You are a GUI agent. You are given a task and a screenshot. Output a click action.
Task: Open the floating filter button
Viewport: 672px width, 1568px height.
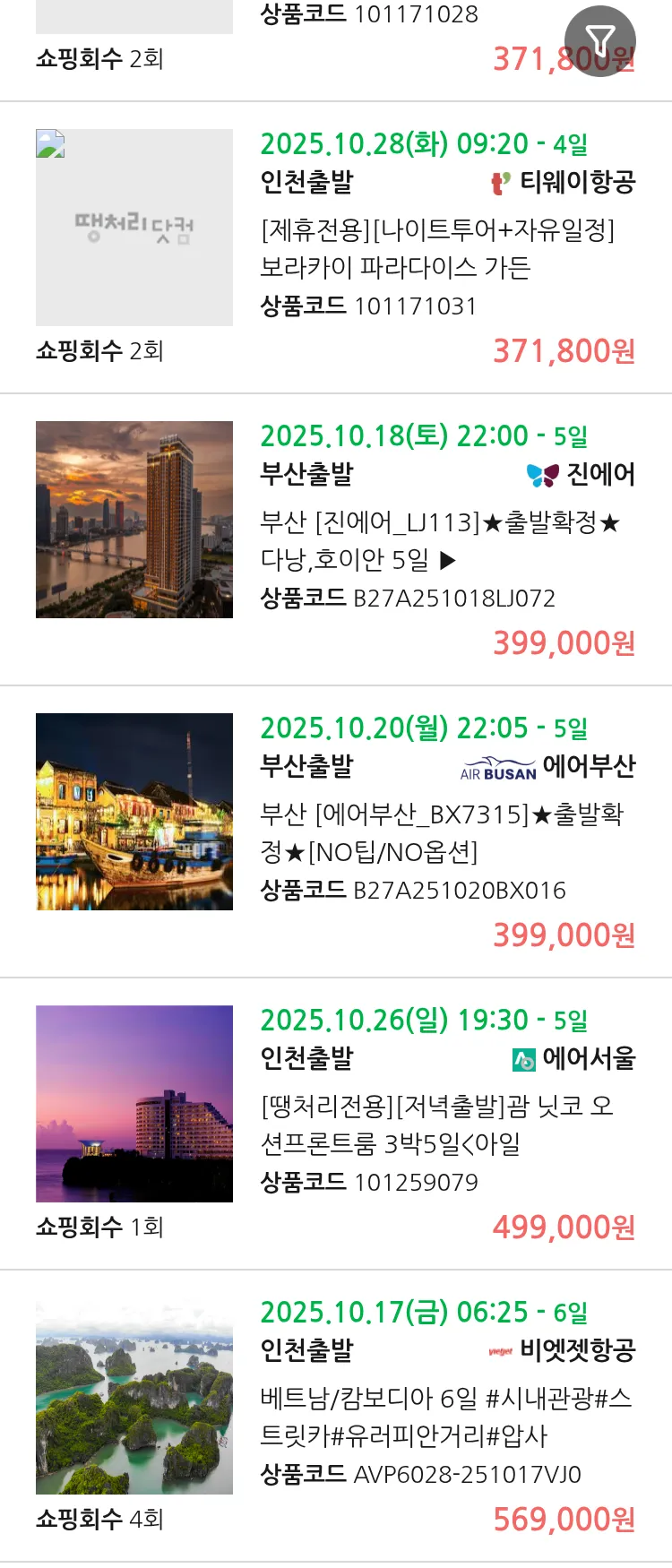pyautogui.click(x=599, y=40)
